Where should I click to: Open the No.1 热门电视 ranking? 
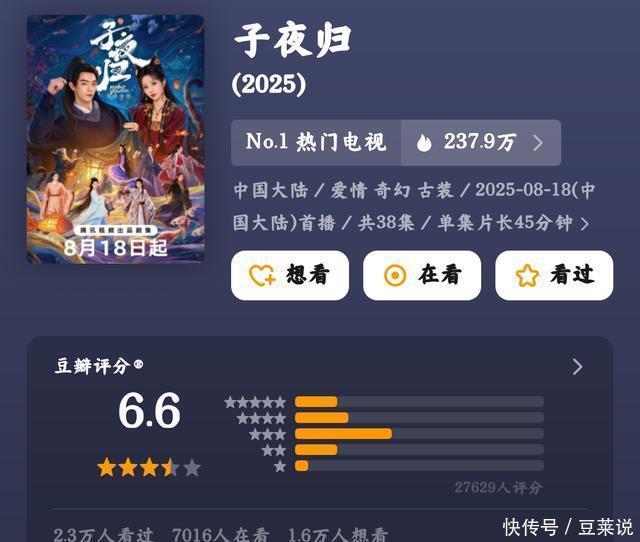(x=316, y=142)
